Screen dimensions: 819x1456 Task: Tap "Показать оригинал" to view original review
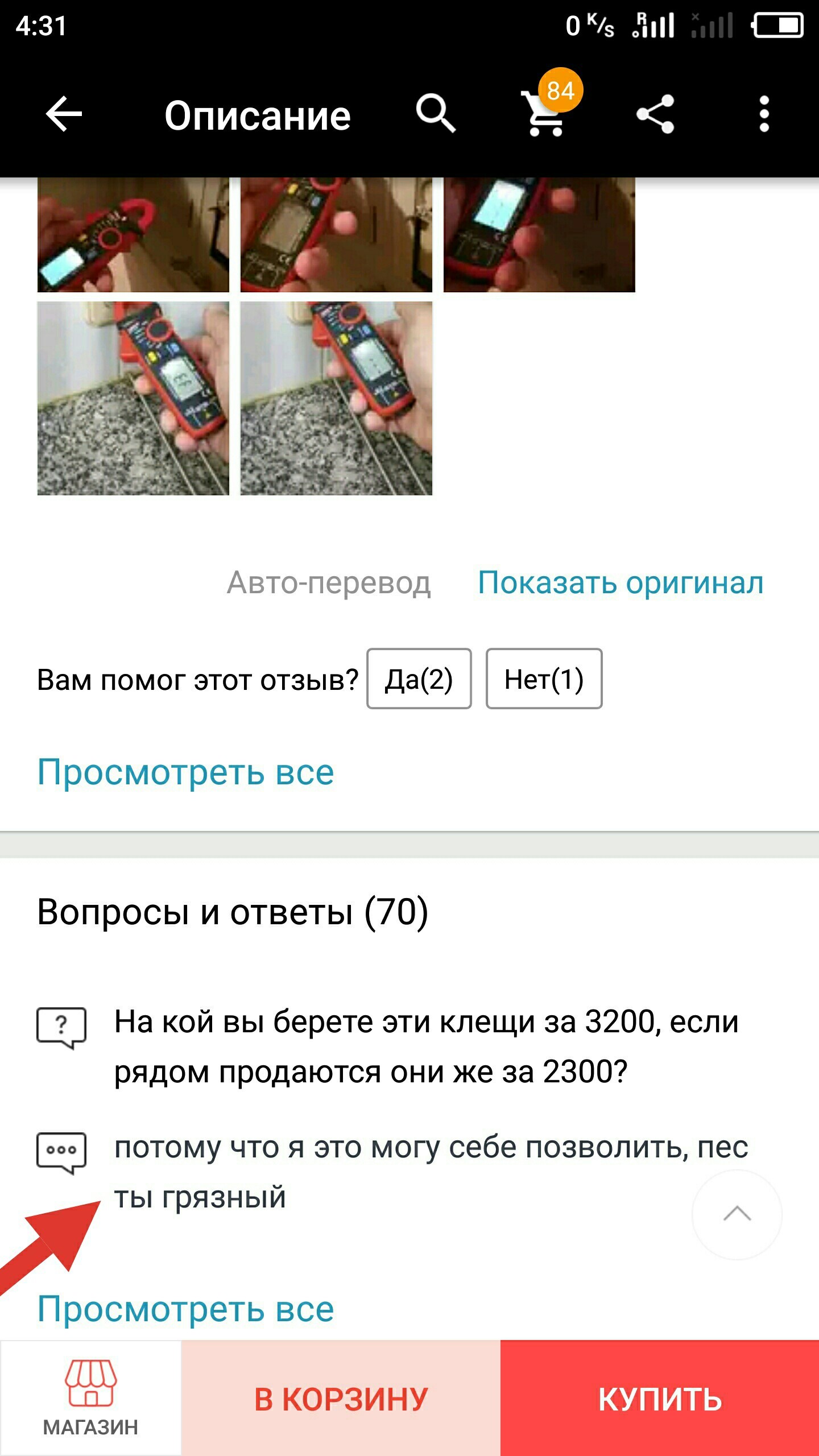(620, 583)
